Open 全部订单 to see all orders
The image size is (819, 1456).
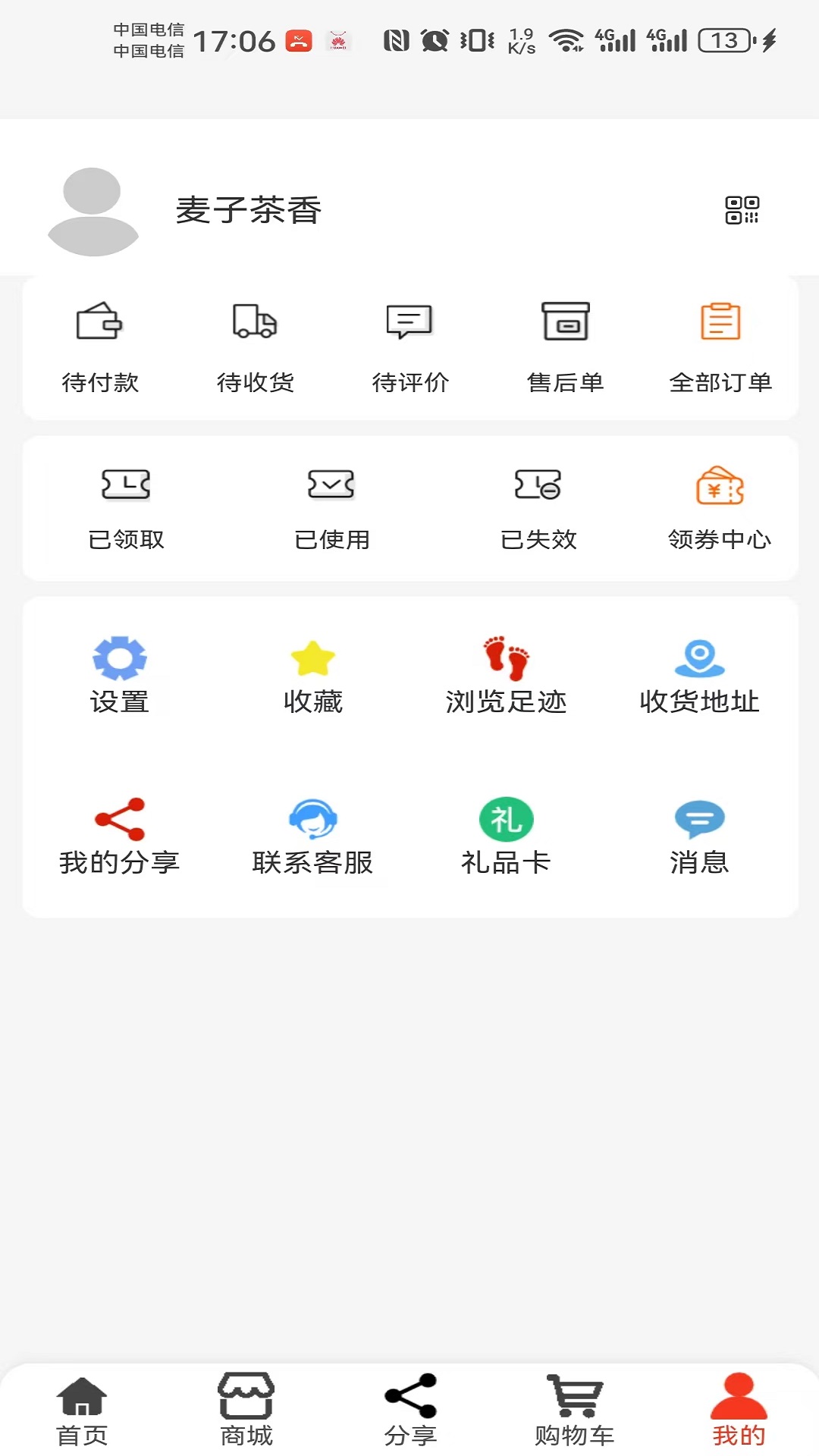(720, 345)
